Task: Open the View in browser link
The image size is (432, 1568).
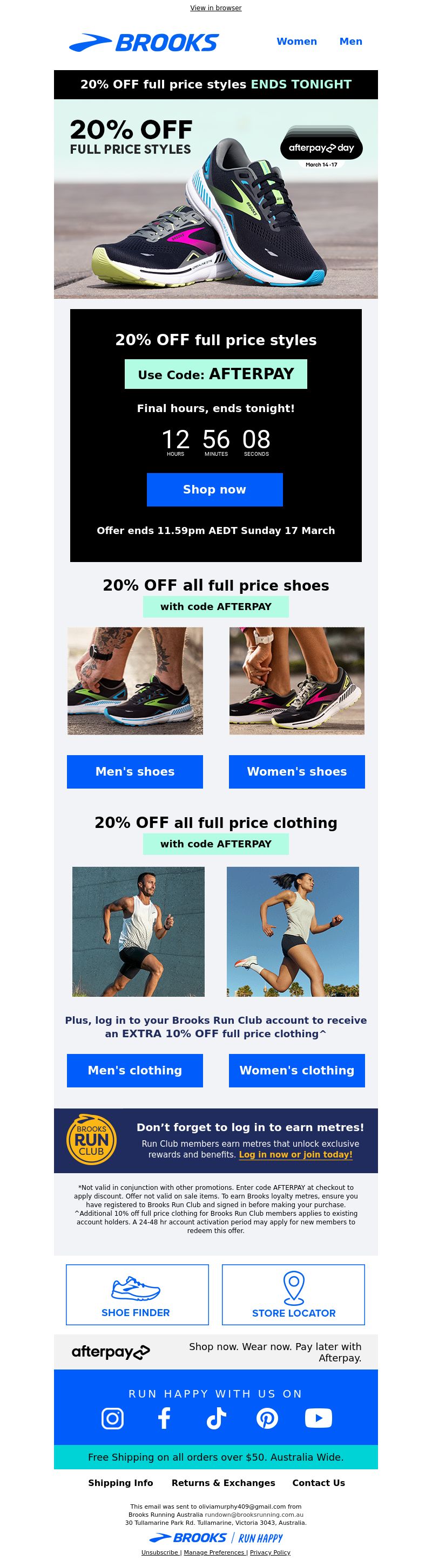Action: (x=215, y=8)
